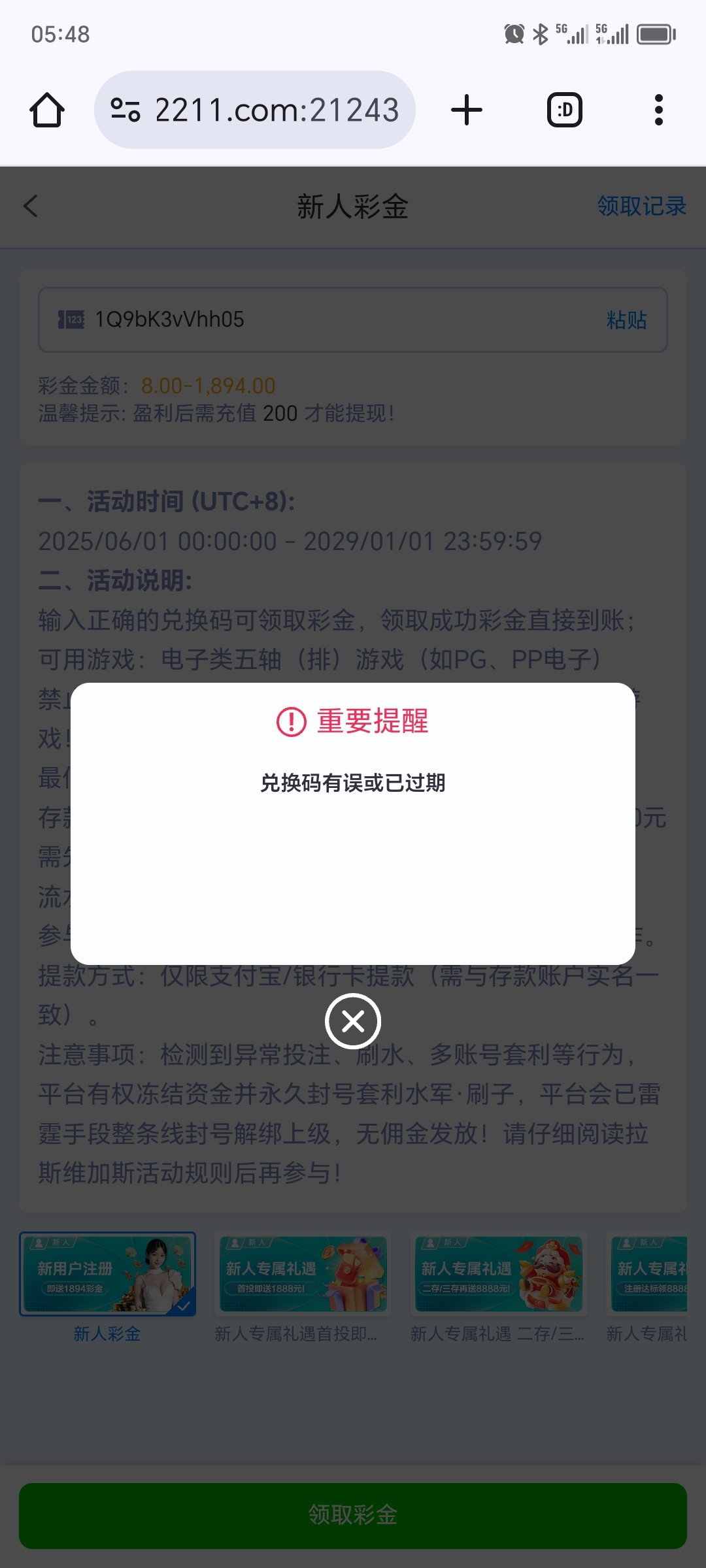The height and width of the screenshot is (1568, 706).
Task: Go back from the 新人彩金 page
Action: (31, 206)
